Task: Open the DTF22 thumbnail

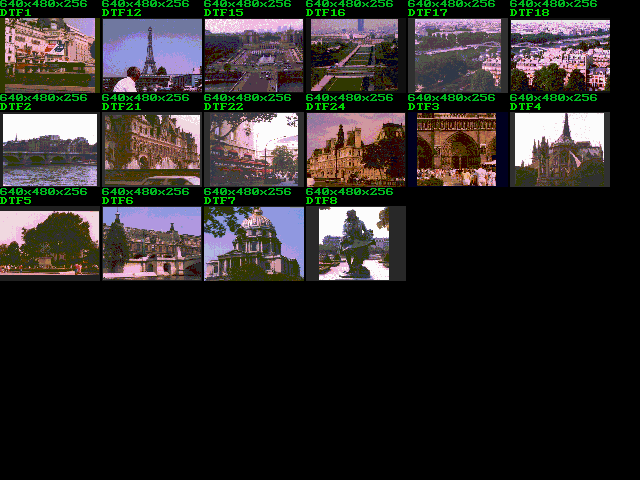Action: [254, 149]
